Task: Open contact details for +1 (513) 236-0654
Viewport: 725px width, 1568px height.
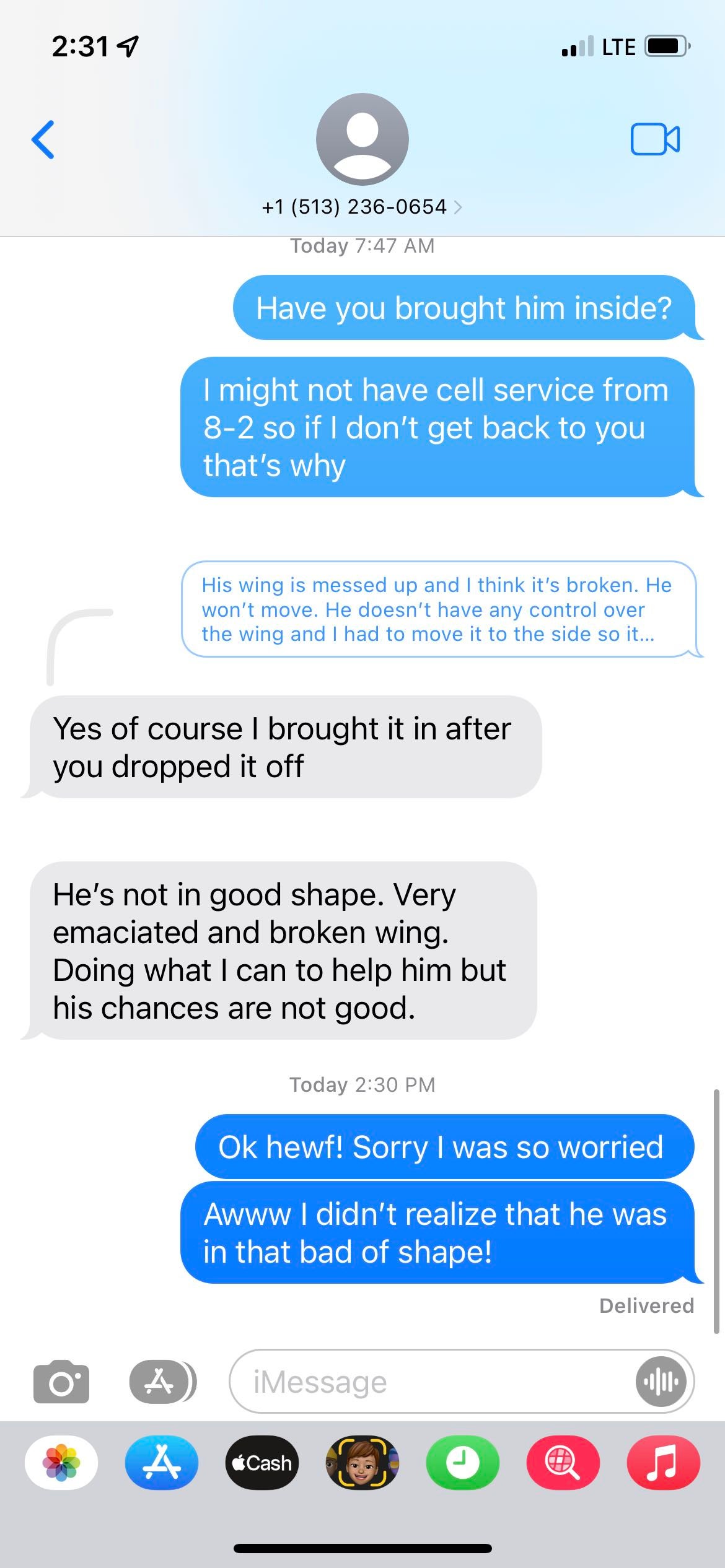Action: (362, 207)
